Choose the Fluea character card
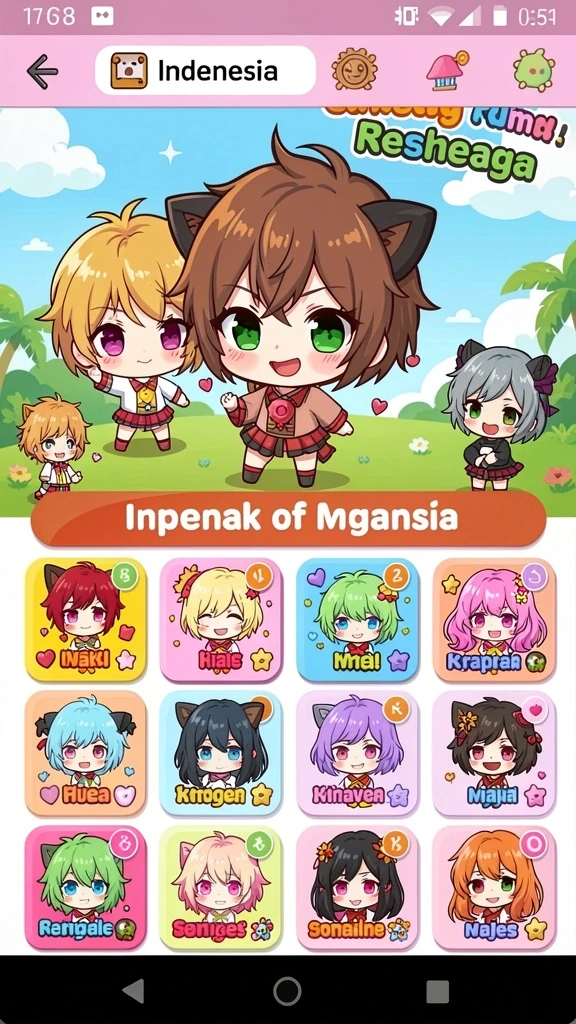Image resolution: width=576 pixels, height=1024 pixels. pyautogui.click(x=86, y=754)
